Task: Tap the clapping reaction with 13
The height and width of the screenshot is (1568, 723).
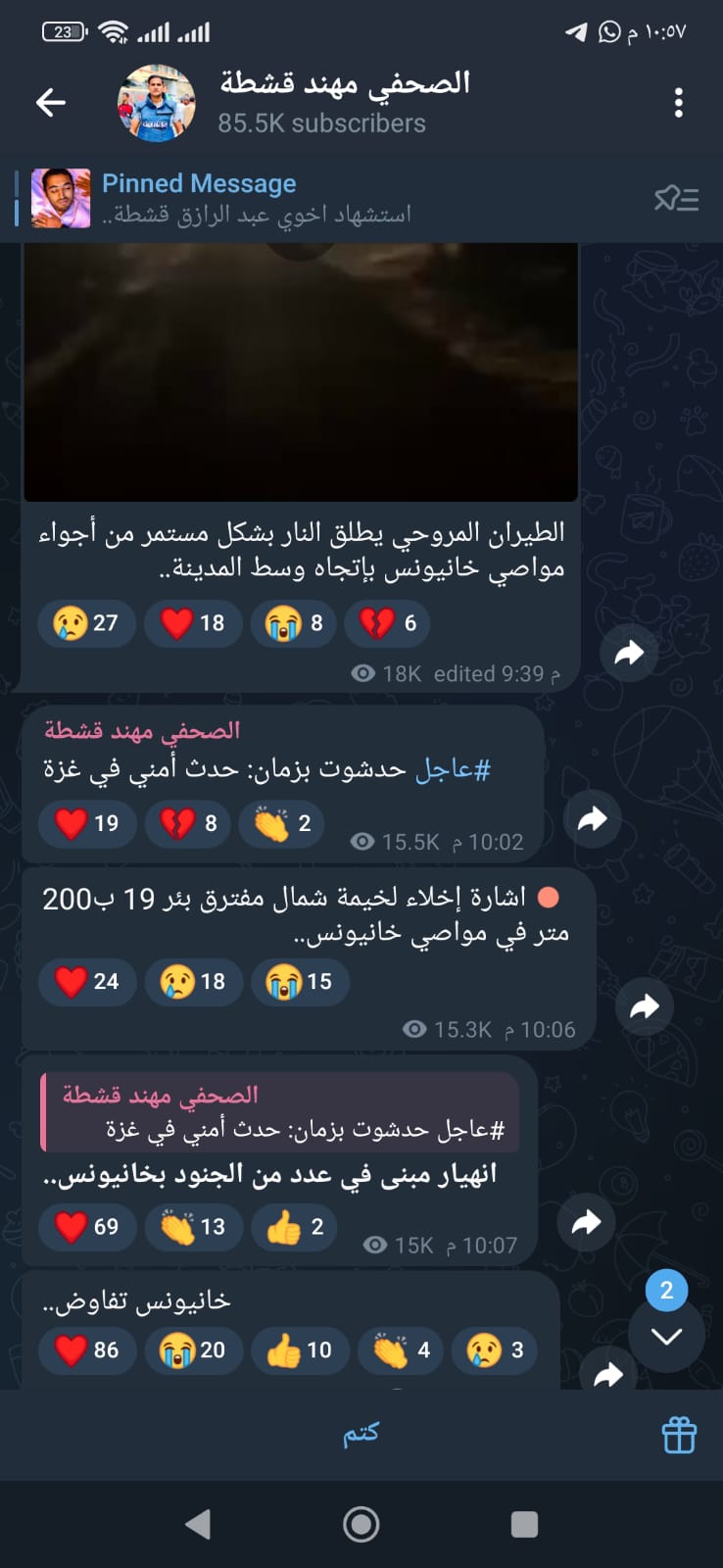Action: (x=193, y=1227)
